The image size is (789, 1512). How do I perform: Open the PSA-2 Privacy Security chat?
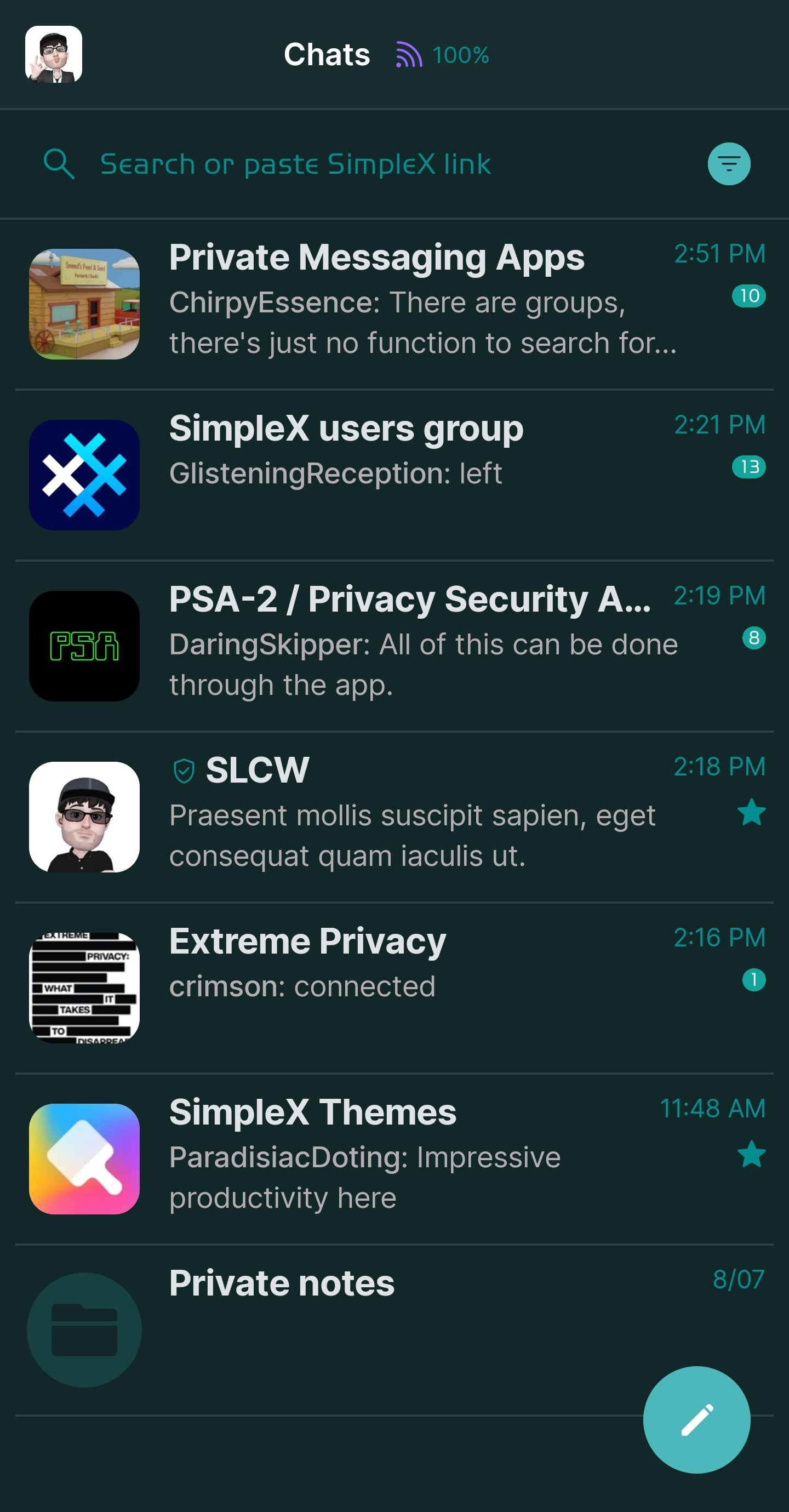pos(393,645)
